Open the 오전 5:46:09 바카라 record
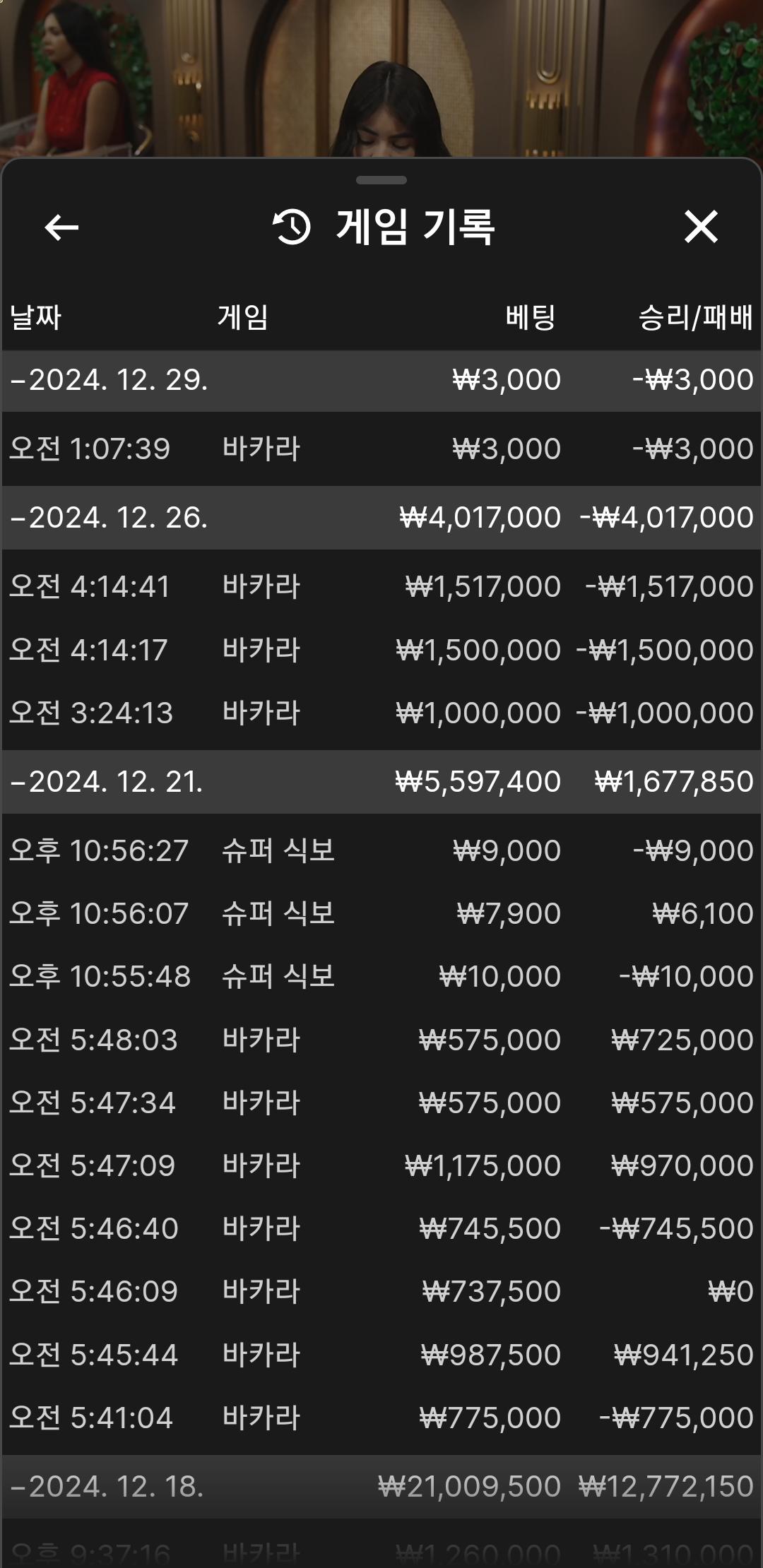Viewport: 763px width, 1568px height. click(x=381, y=1291)
